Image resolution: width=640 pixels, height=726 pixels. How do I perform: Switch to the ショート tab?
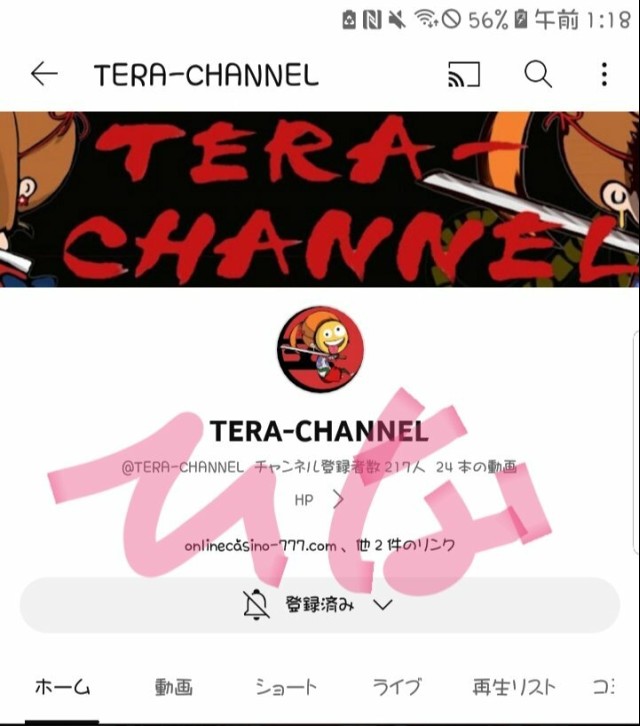click(x=285, y=687)
